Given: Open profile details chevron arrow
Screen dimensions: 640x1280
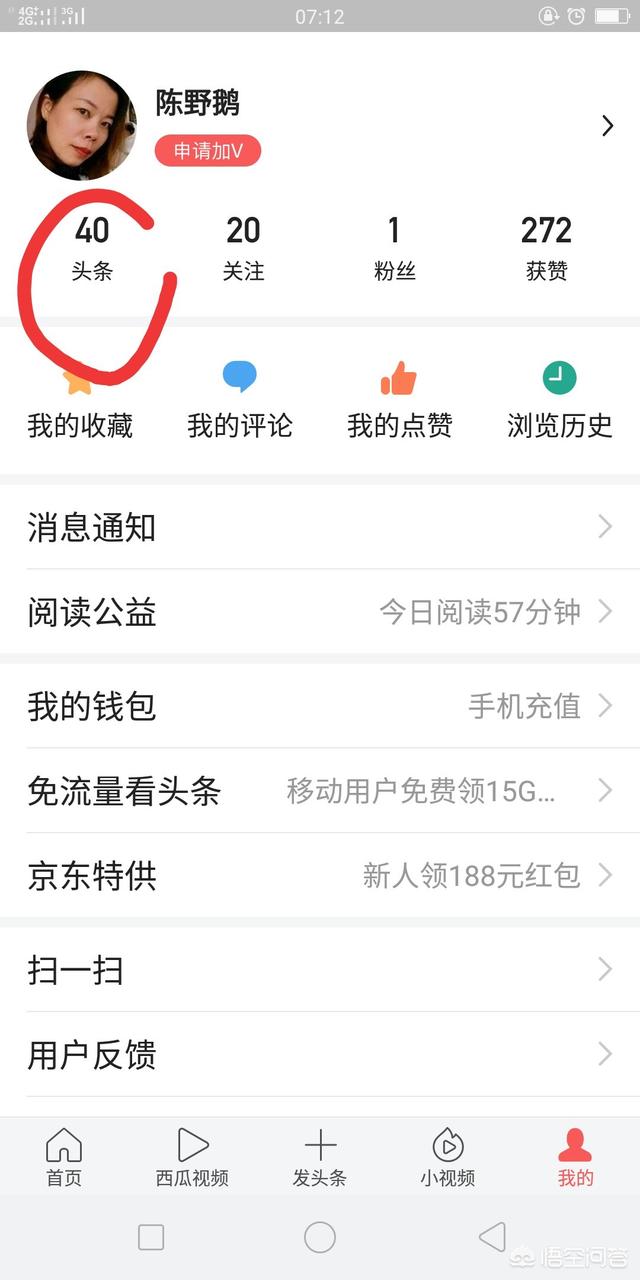Looking at the screenshot, I should pos(607,125).
